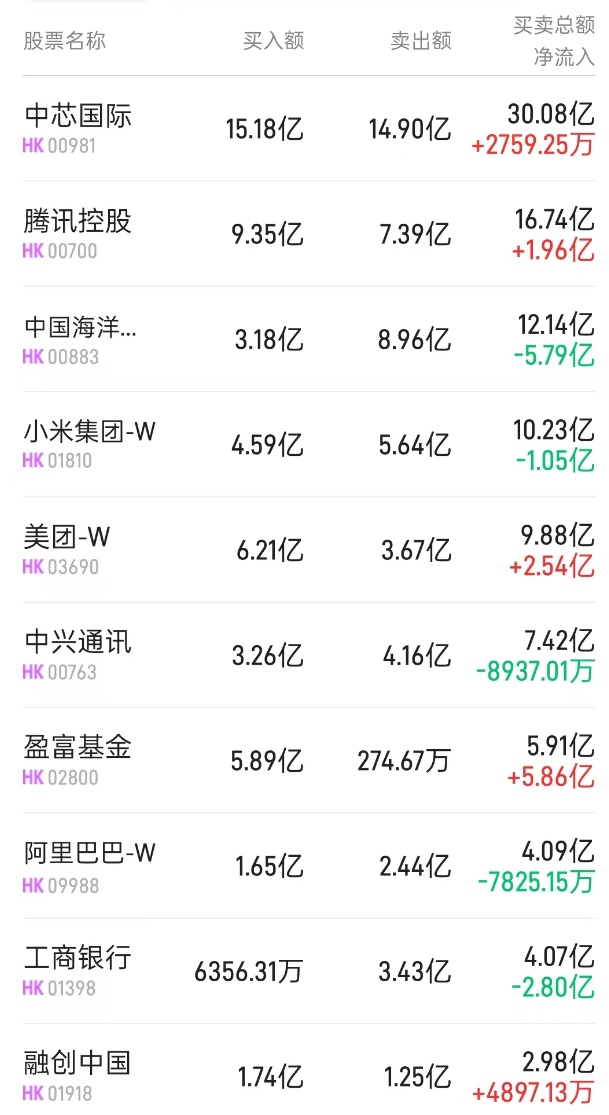
Task: Open 美团-W stock details
Action: point(67,537)
